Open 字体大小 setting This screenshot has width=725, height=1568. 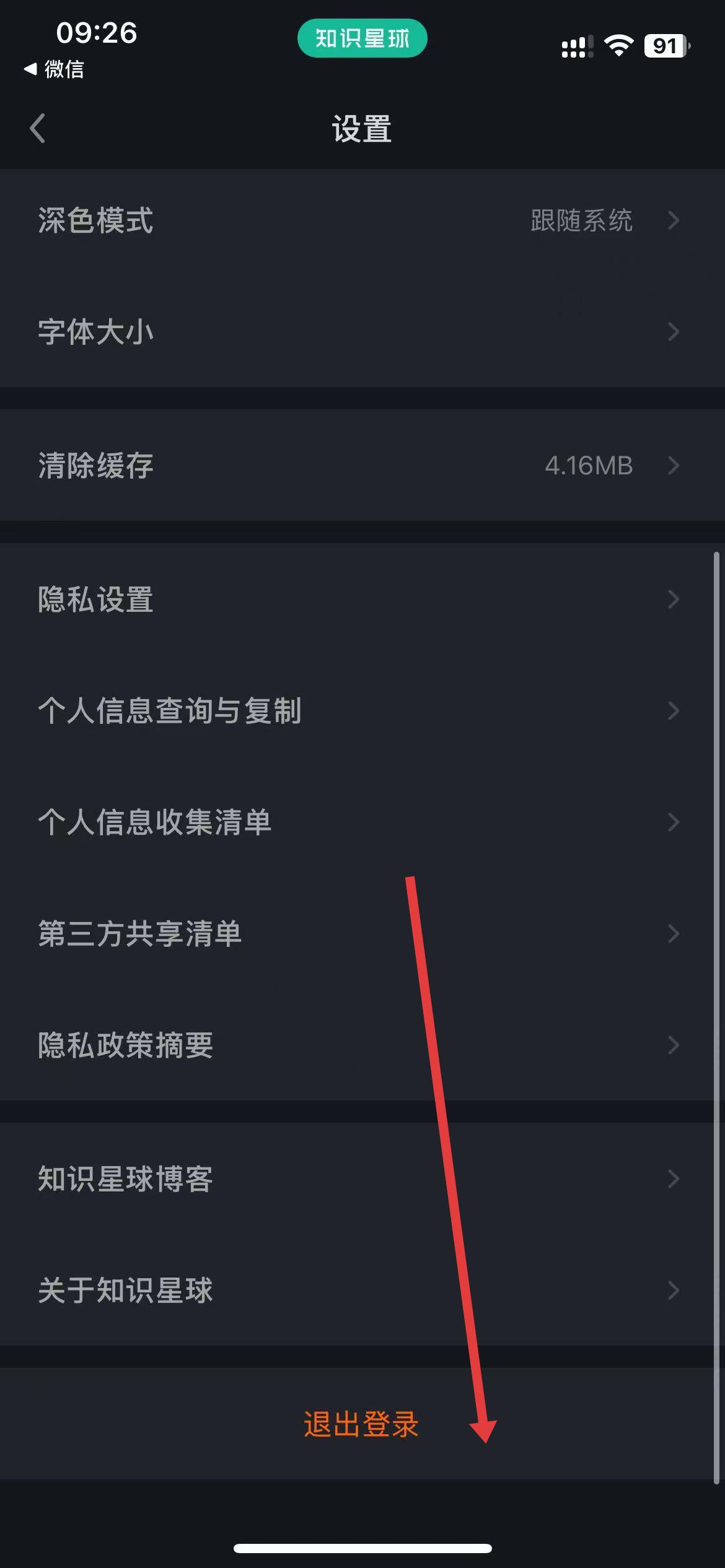(x=362, y=332)
